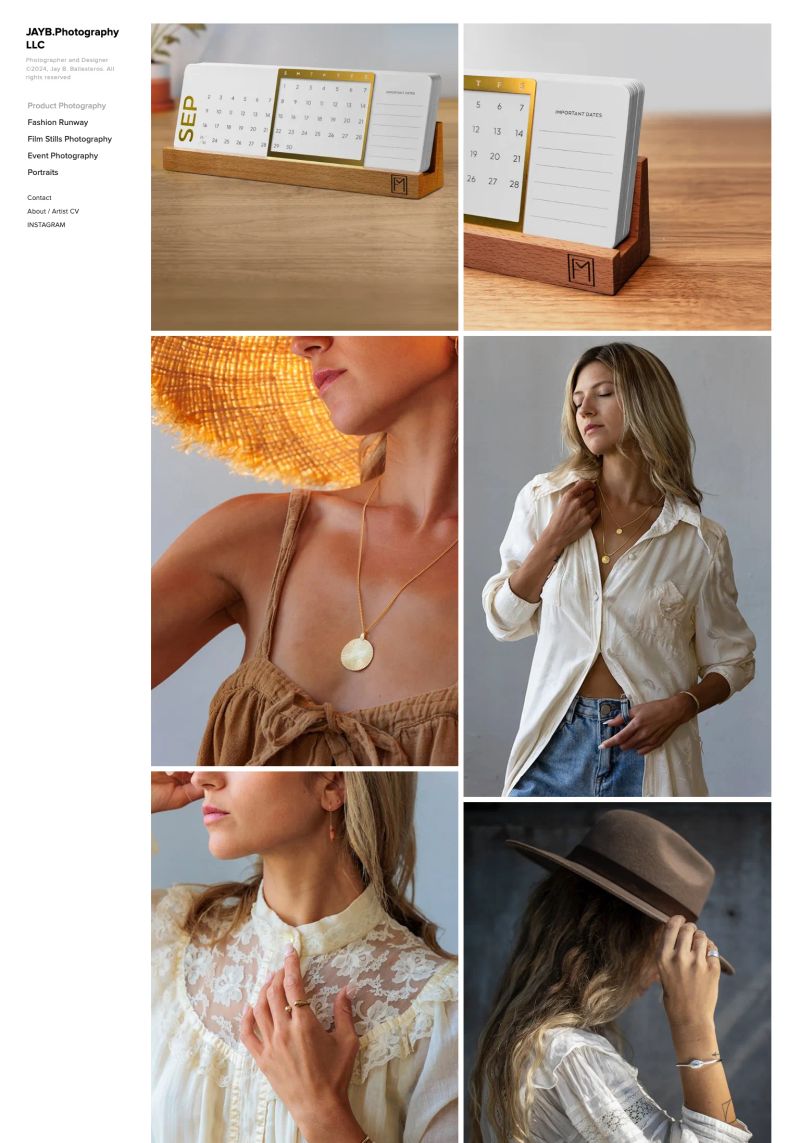The image size is (800, 1143).
Task: Open the straw hat gold necklace photo
Action: 304,550
